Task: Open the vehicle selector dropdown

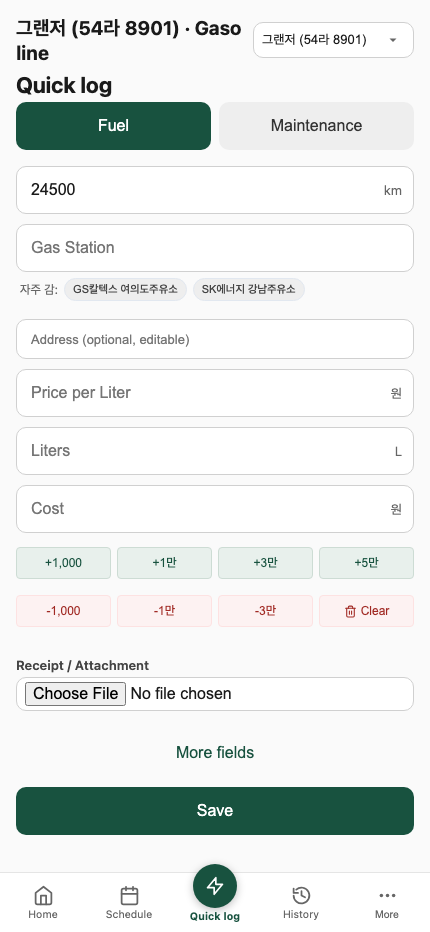Action: (333, 40)
